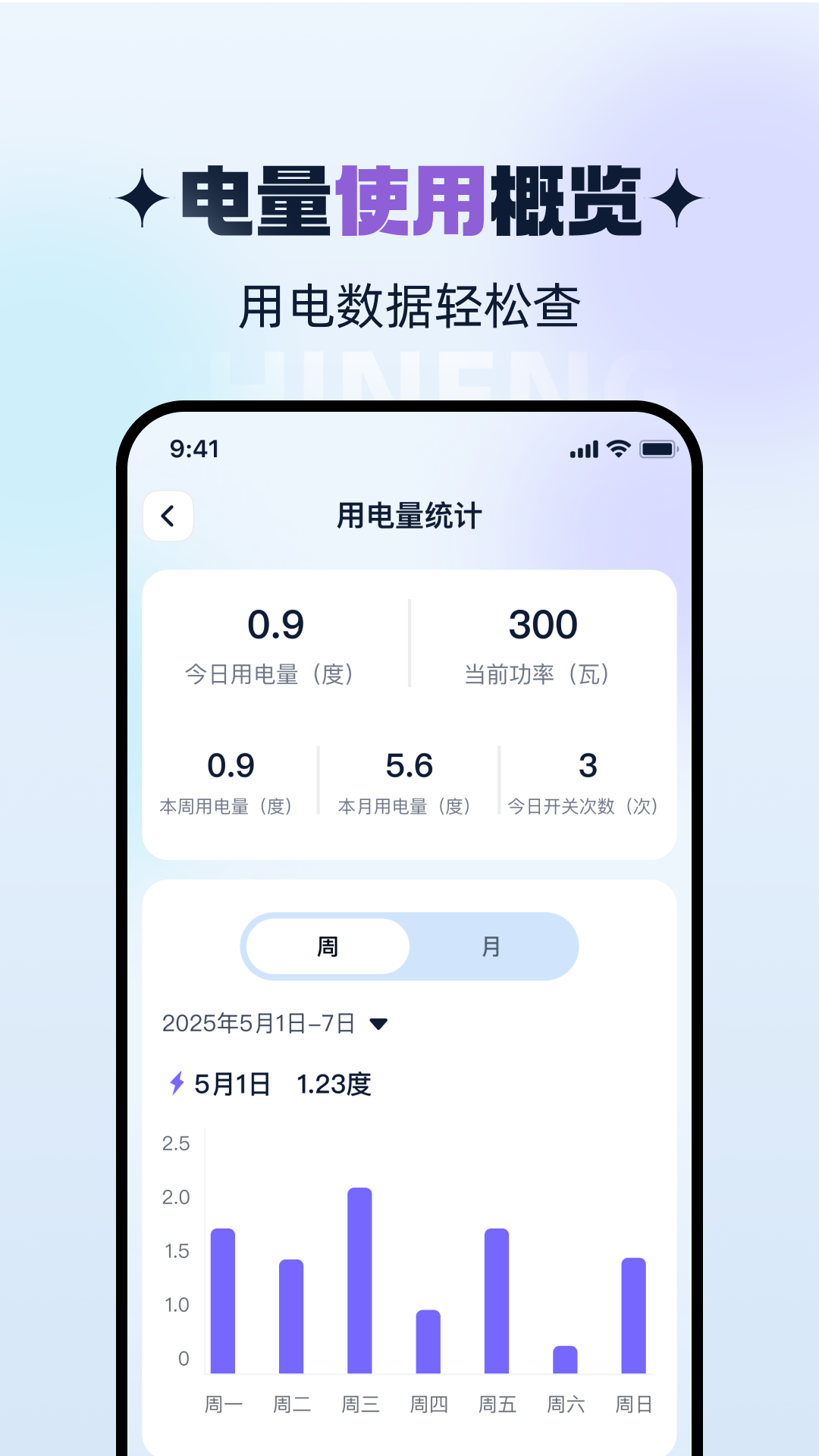Select the tallest bar for 周三

tap(361, 1282)
